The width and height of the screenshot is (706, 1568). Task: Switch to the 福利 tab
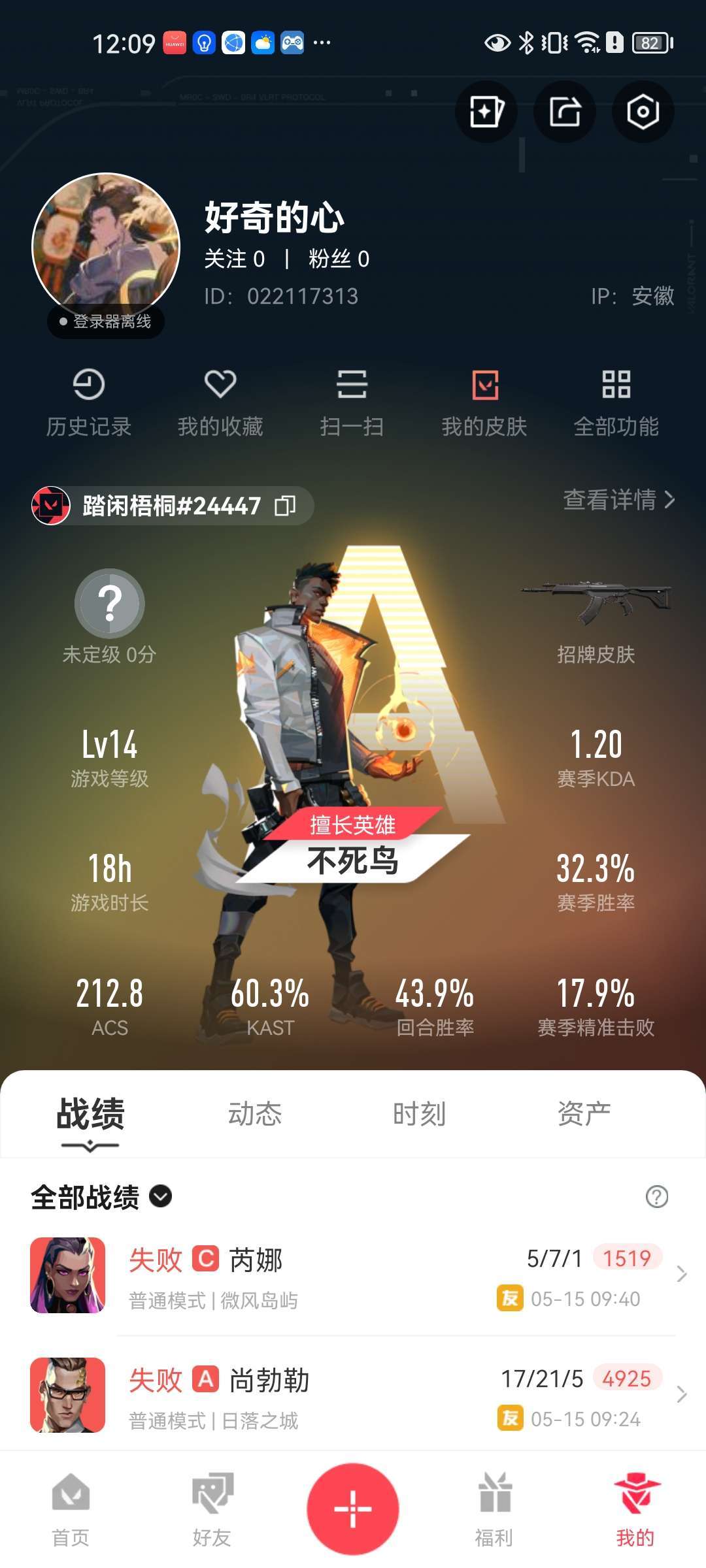494,1509
